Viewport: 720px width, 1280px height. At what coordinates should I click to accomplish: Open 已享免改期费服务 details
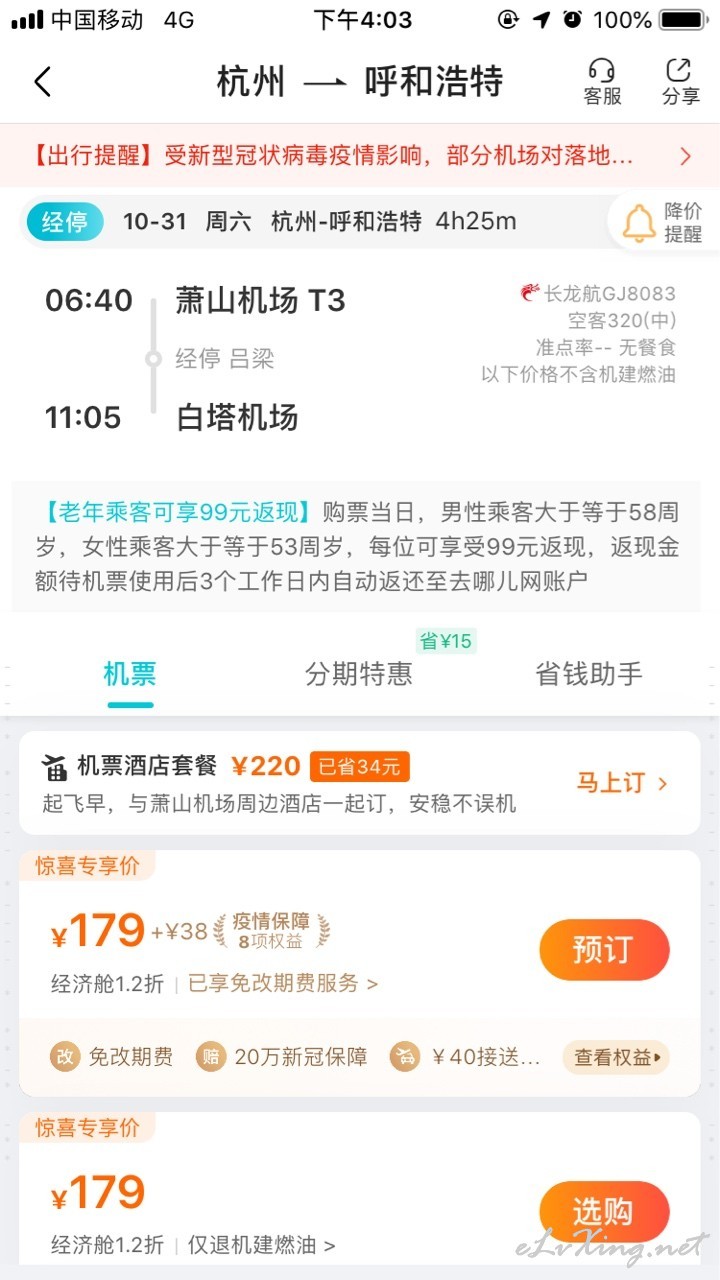coord(283,984)
